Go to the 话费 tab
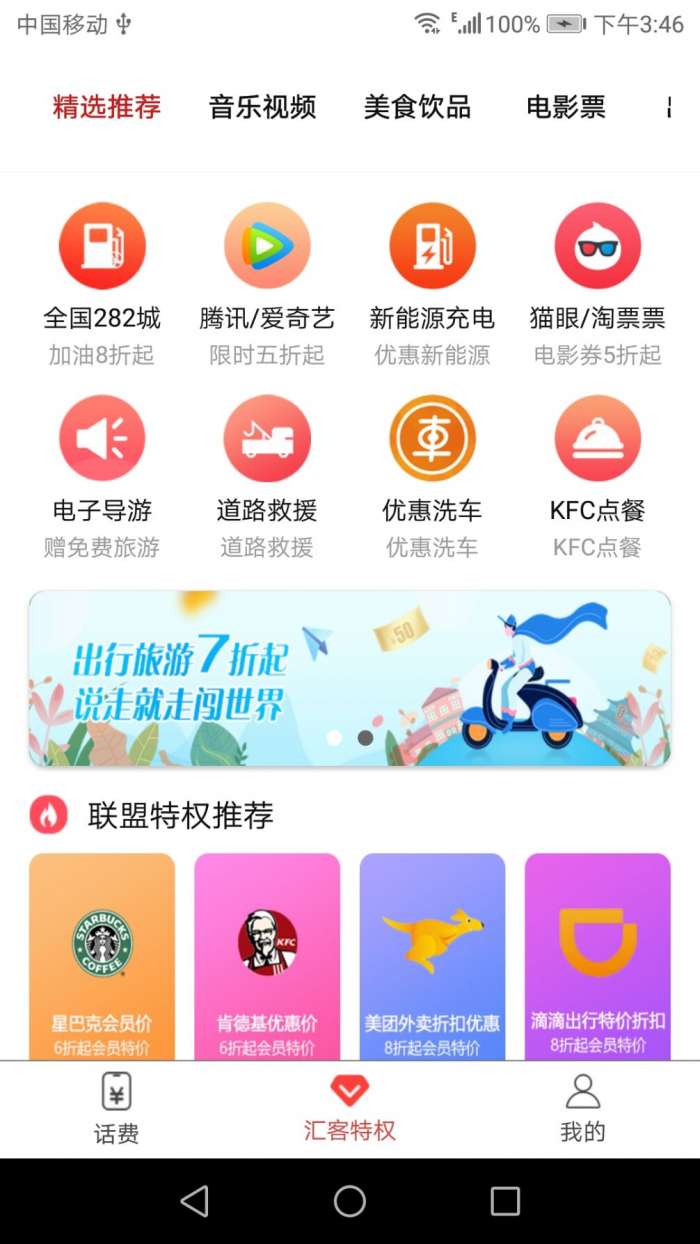Viewport: 700px width, 1244px height. pos(116,1108)
